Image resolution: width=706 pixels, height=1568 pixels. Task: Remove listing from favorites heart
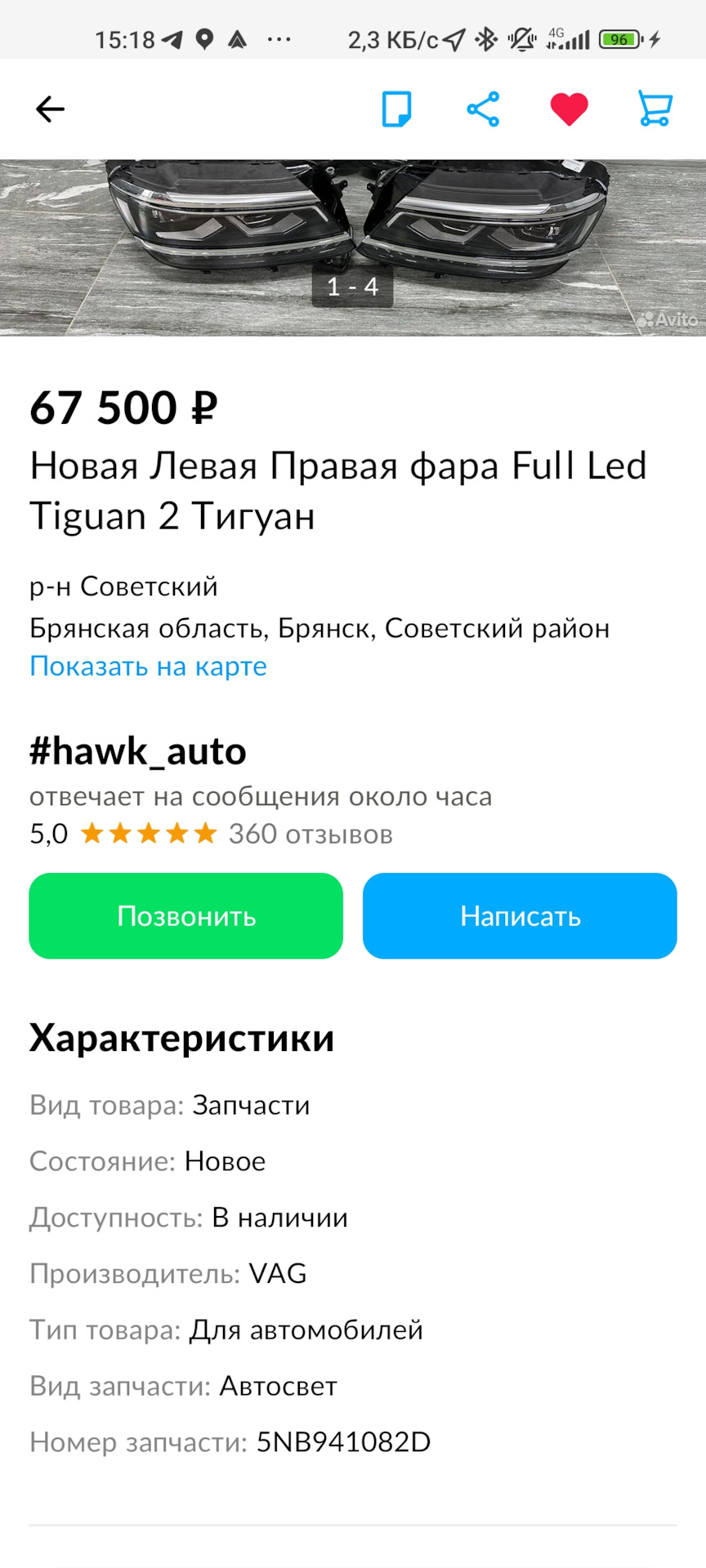click(x=569, y=109)
